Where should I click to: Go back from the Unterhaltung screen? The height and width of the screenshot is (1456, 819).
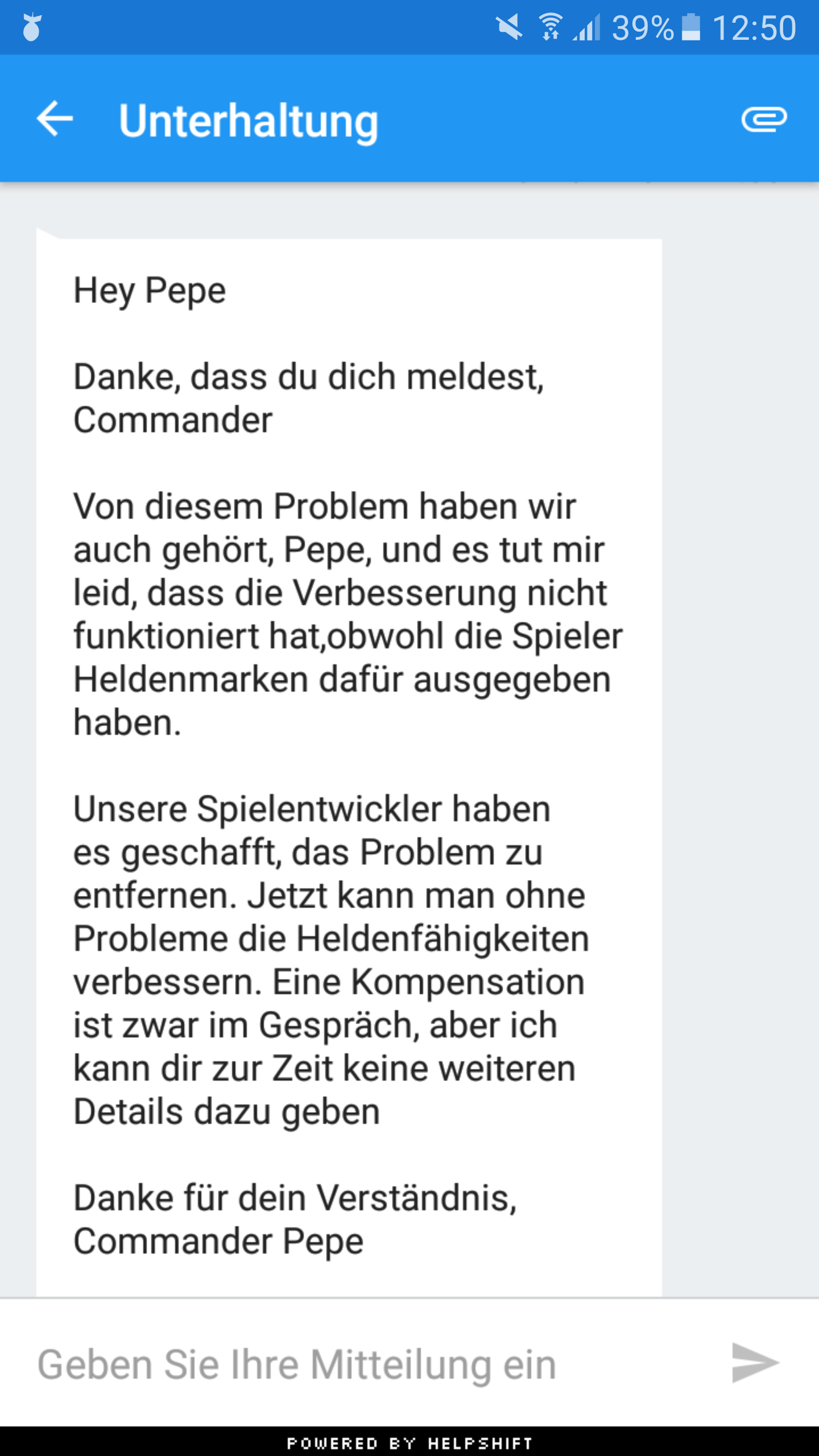55,119
